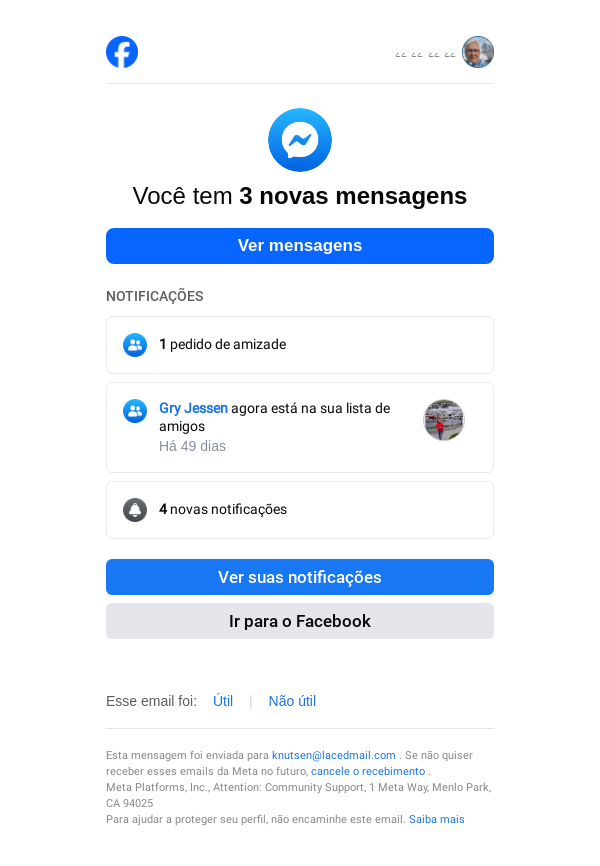View Gry Jessen's photo thumbnail

(444, 420)
